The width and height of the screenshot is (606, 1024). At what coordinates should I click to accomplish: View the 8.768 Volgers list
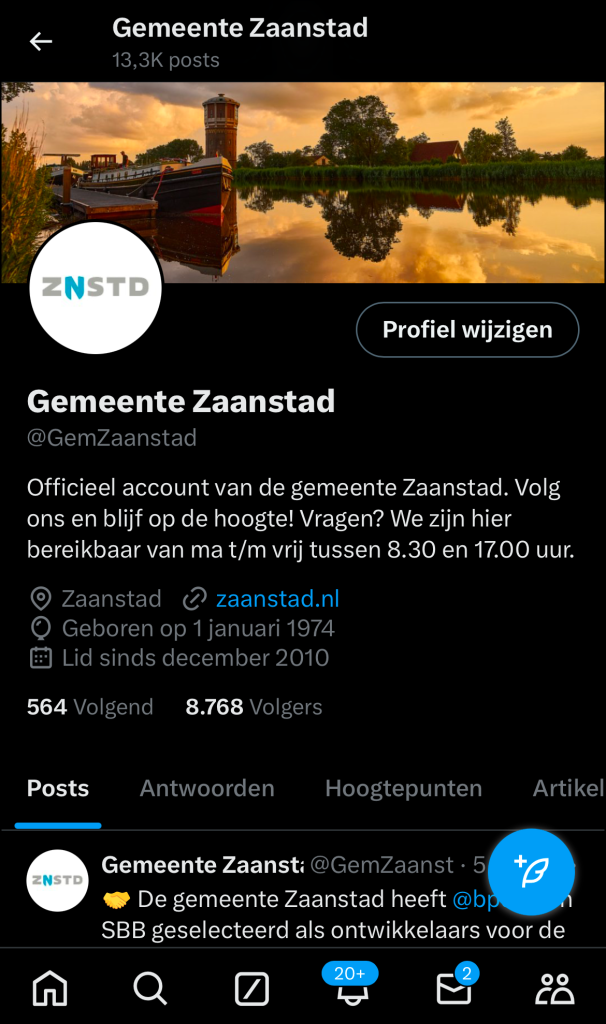click(x=254, y=707)
